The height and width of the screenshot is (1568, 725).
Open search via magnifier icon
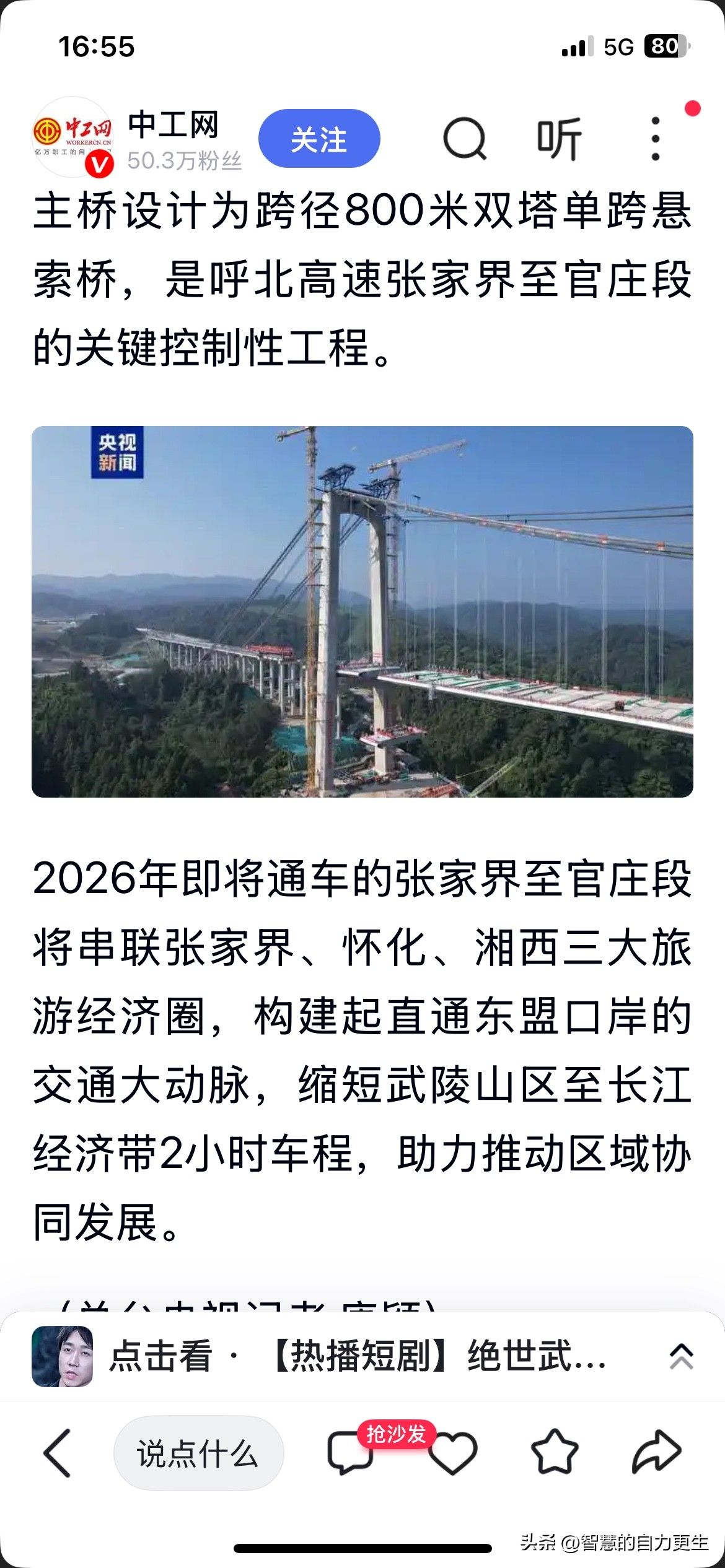[x=465, y=139]
